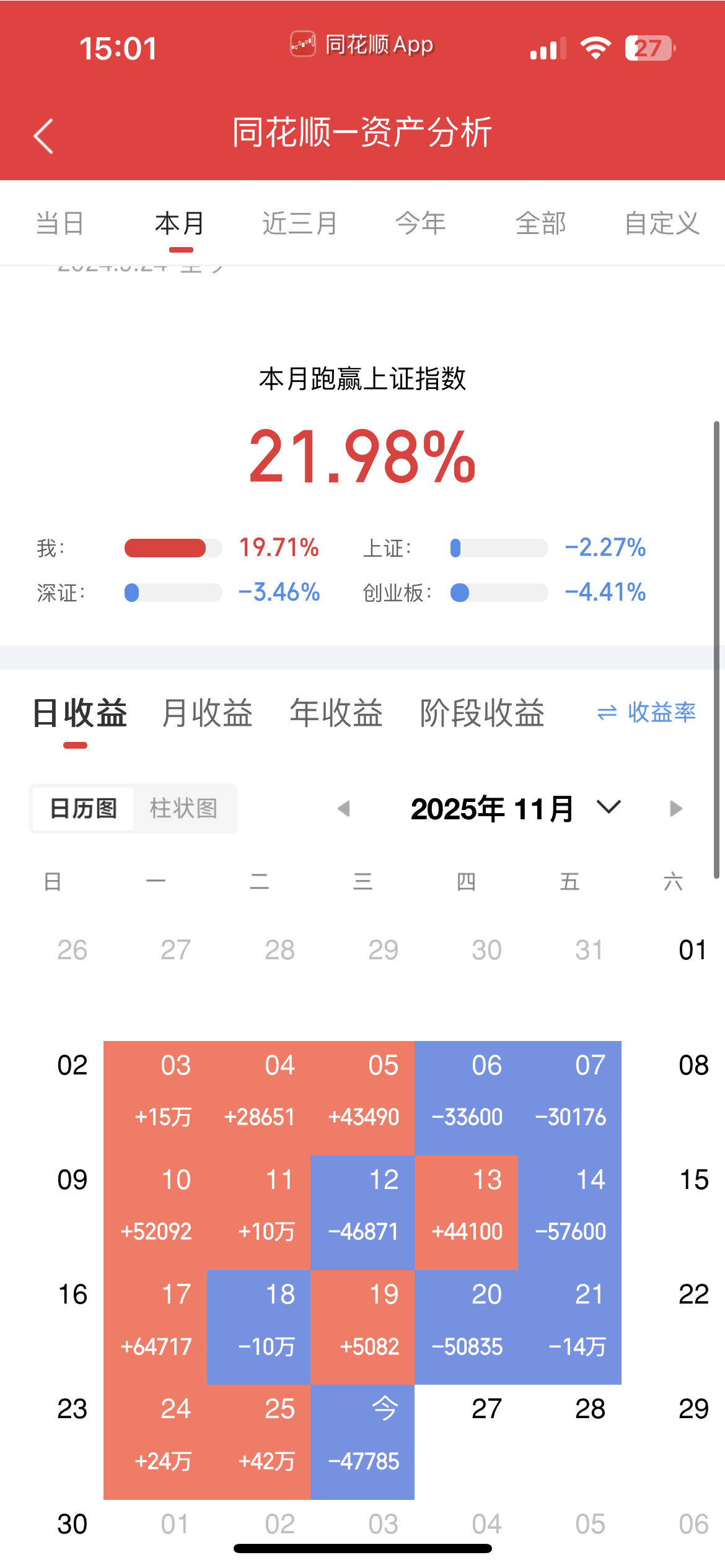Advance to next month with right arrow icon
This screenshot has height=1568, width=725.
pos(675,808)
